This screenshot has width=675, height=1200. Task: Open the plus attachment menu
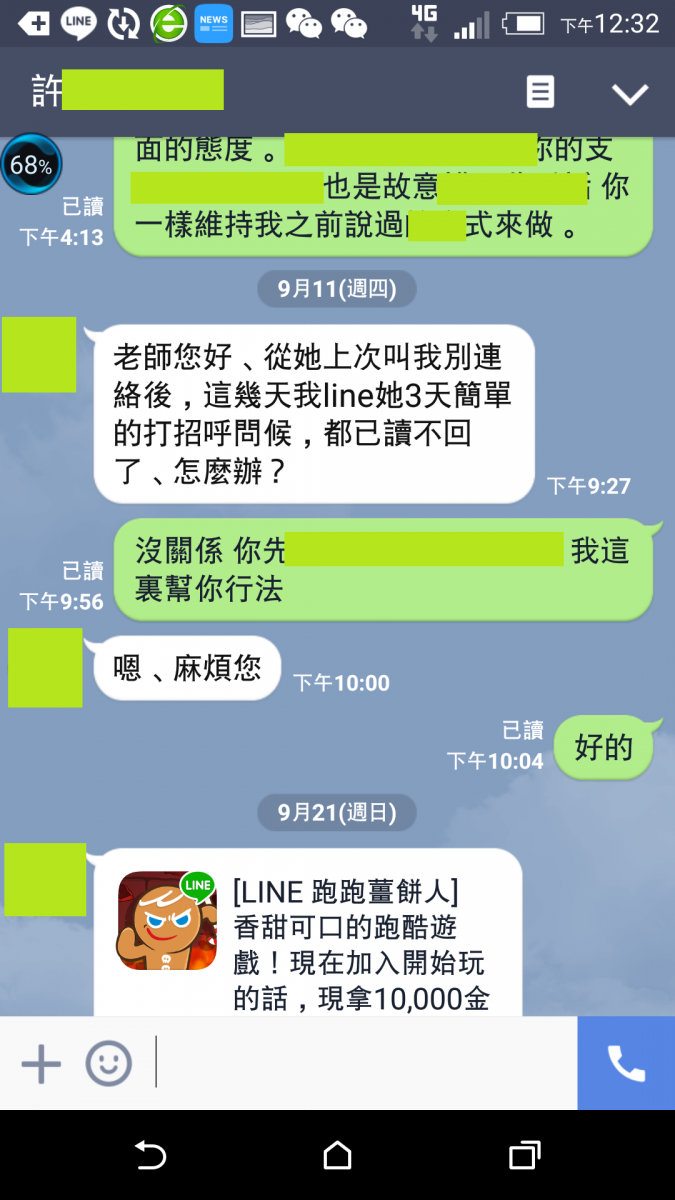tap(41, 1064)
